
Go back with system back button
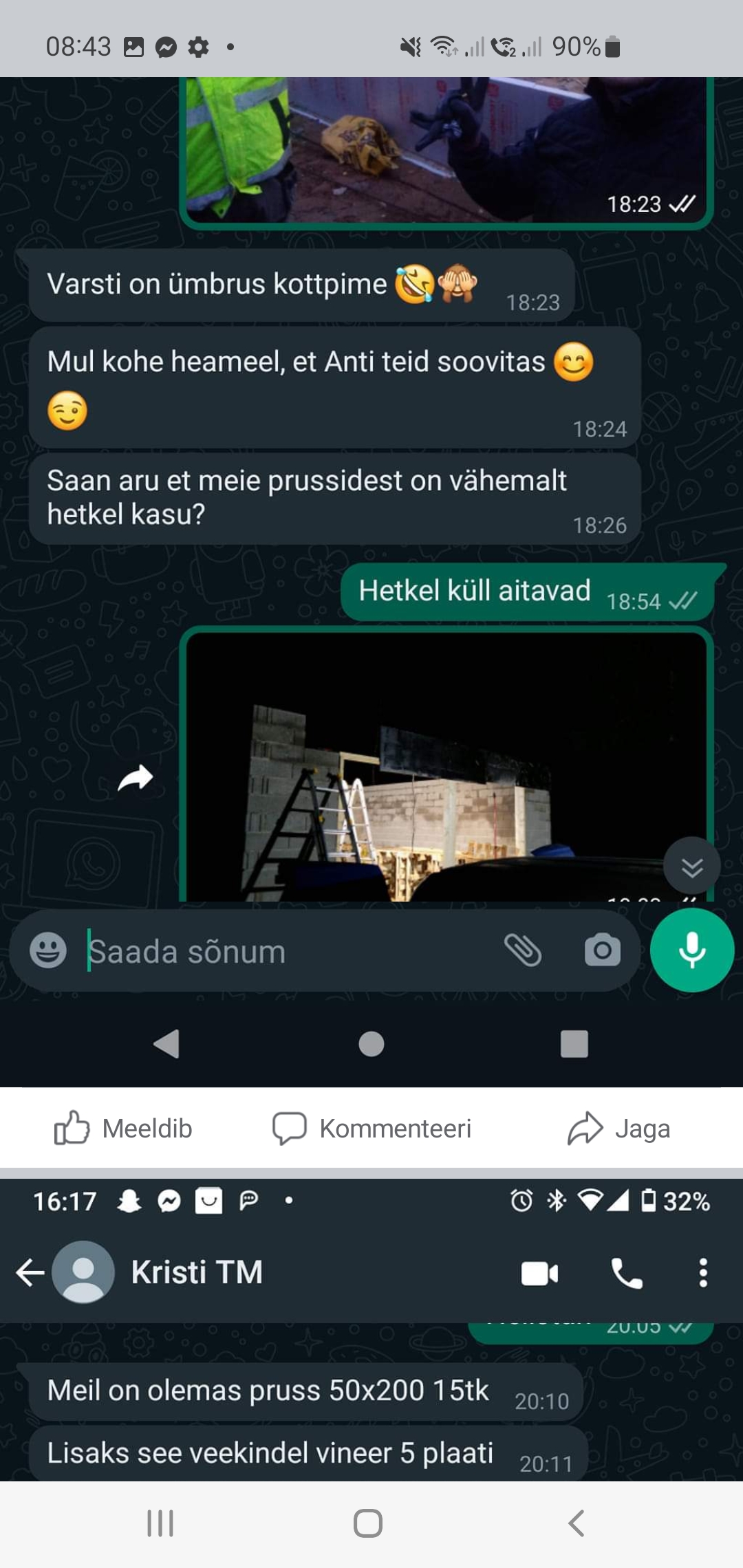(x=577, y=1523)
